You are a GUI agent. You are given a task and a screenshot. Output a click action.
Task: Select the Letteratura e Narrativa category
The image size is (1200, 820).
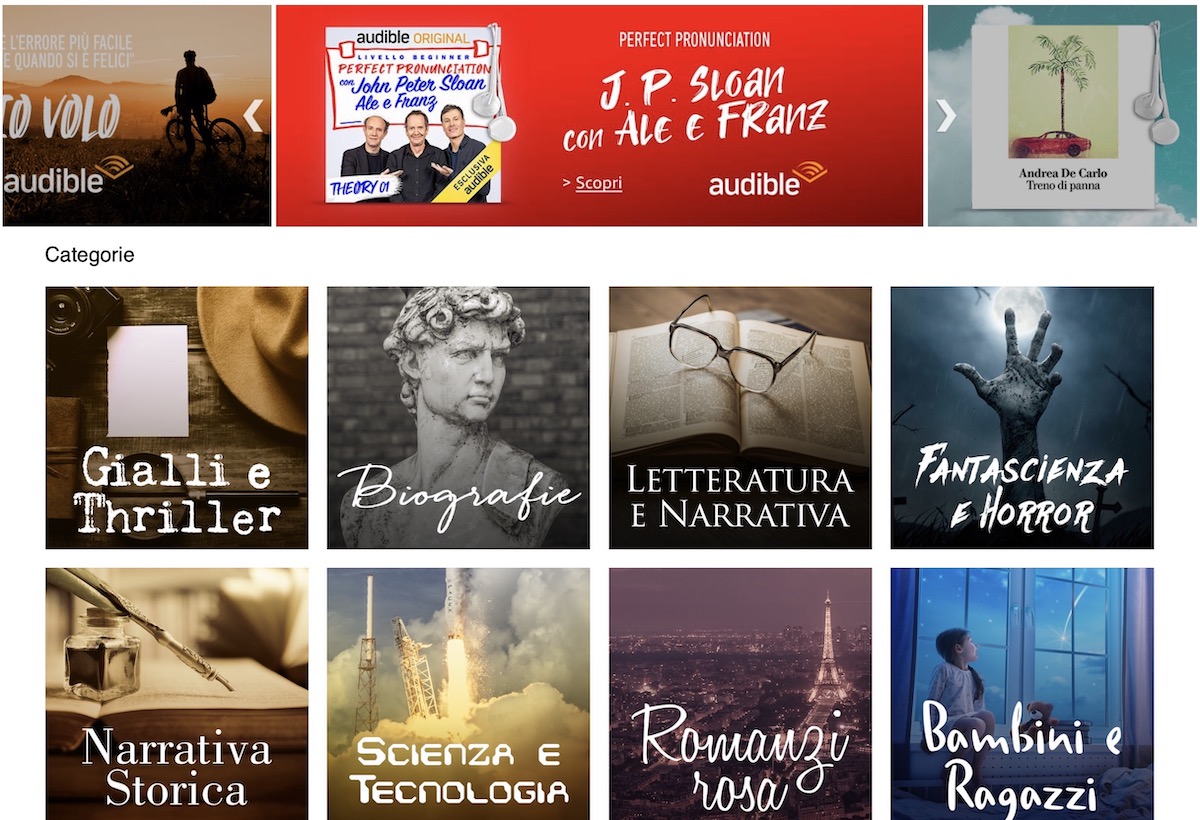740,418
